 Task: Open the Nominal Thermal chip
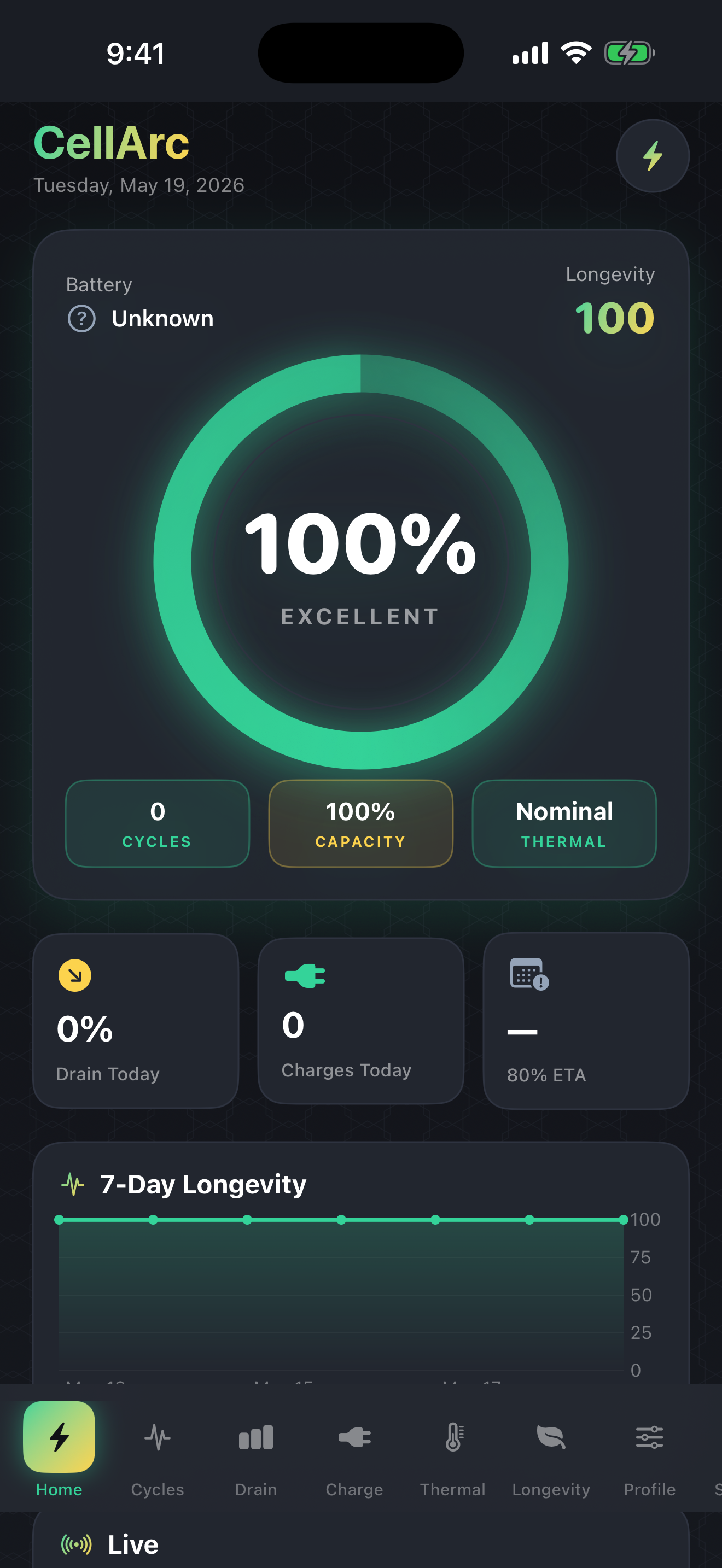tap(564, 823)
